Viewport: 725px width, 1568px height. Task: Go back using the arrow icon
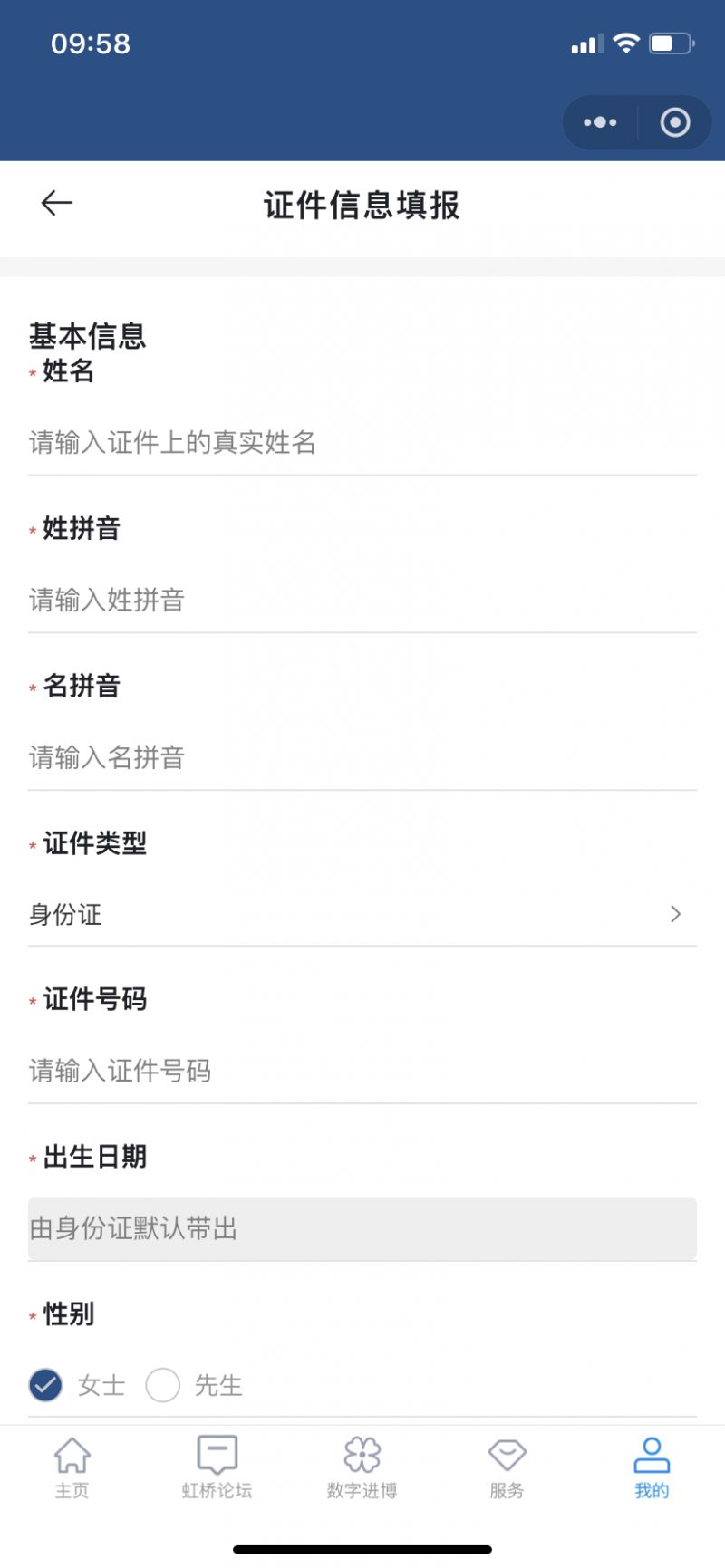point(57,204)
